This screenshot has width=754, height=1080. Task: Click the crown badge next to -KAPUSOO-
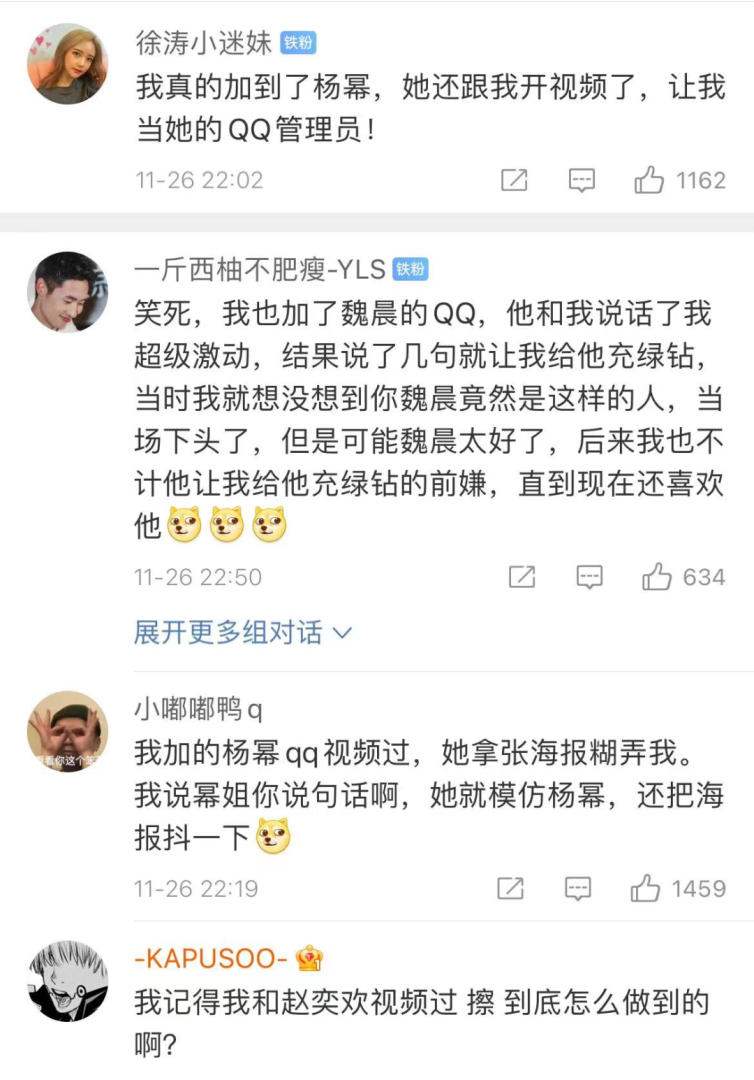tap(312, 956)
